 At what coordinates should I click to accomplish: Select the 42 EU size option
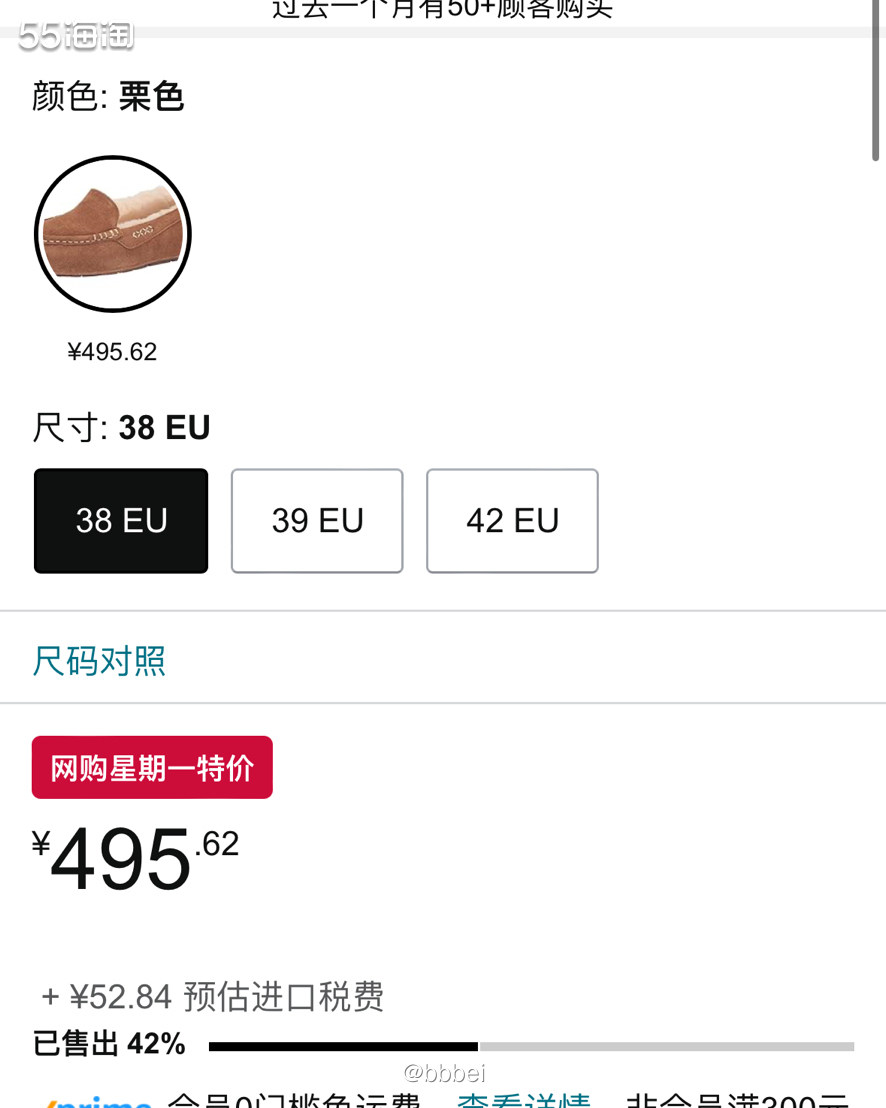click(x=512, y=520)
